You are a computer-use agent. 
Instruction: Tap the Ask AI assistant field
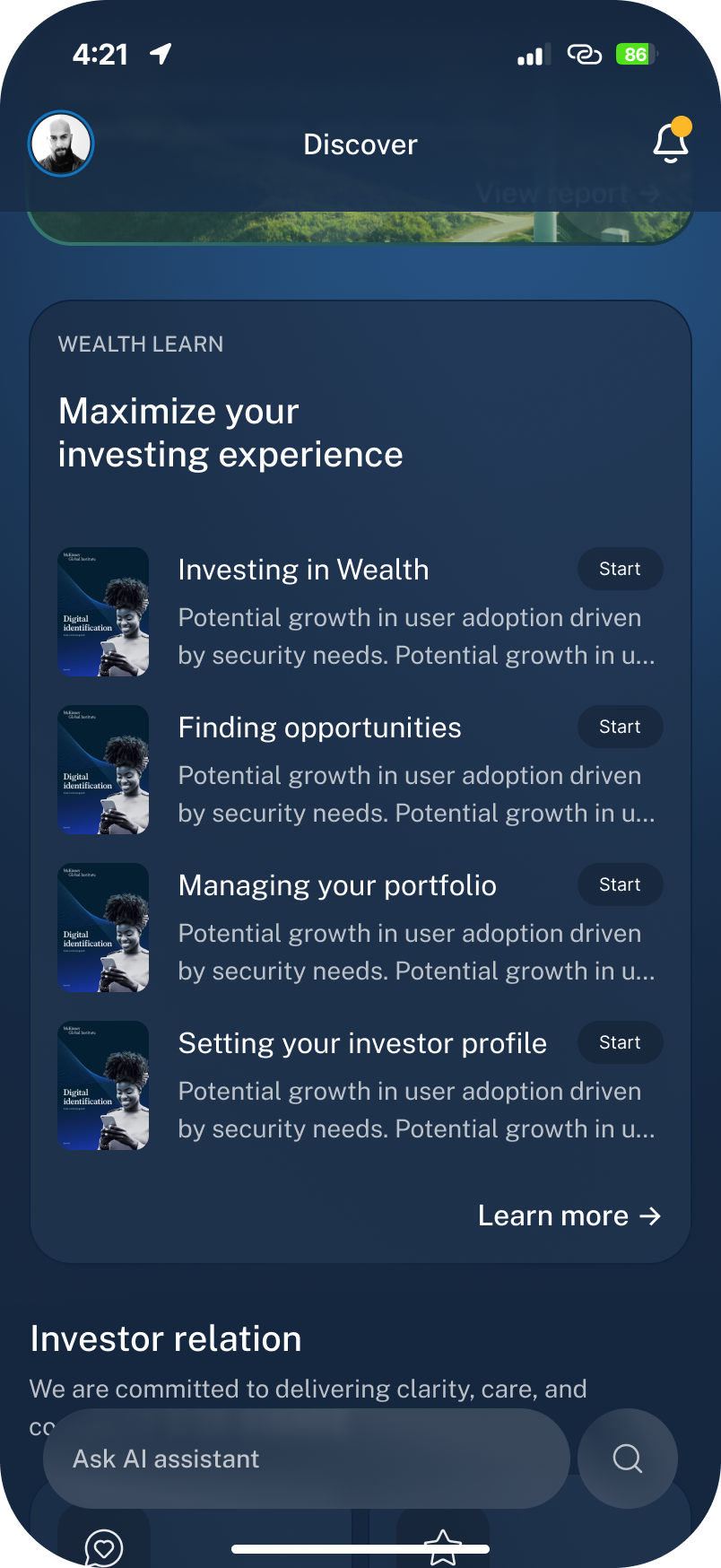[306, 1459]
